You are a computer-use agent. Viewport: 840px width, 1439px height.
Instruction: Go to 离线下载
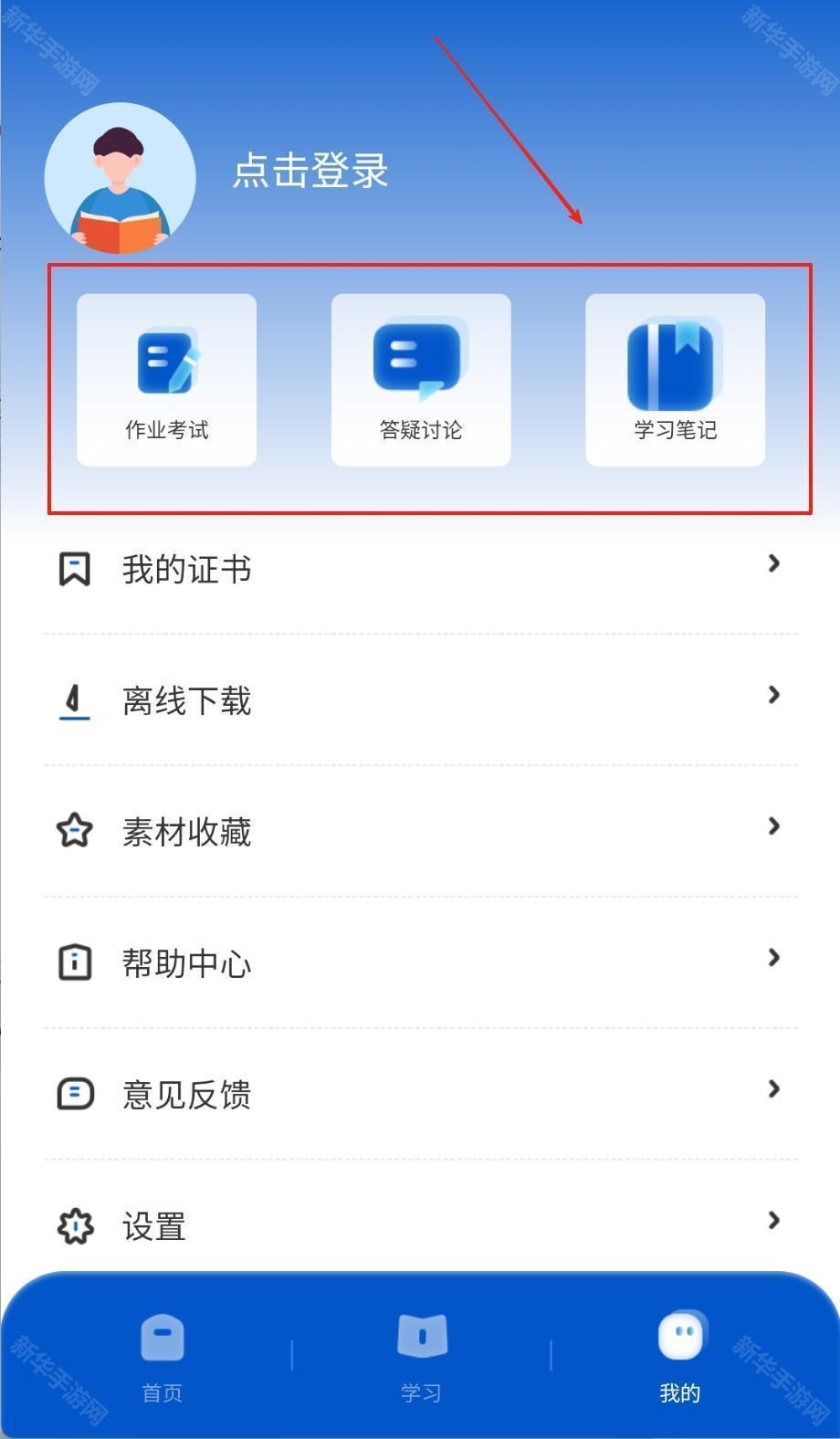click(x=420, y=700)
